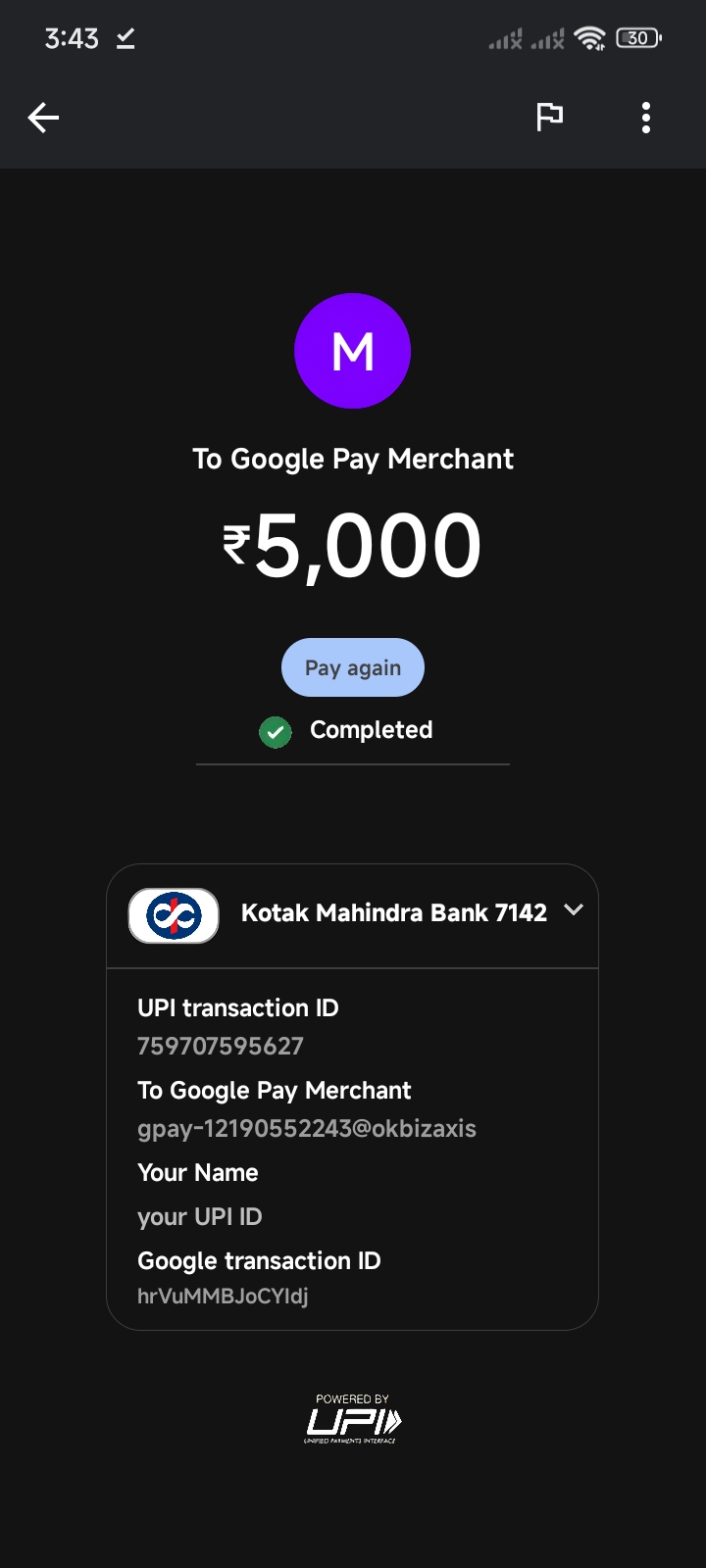Tap the mobile signal strength bars
706x1568 pixels.
pos(505,38)
